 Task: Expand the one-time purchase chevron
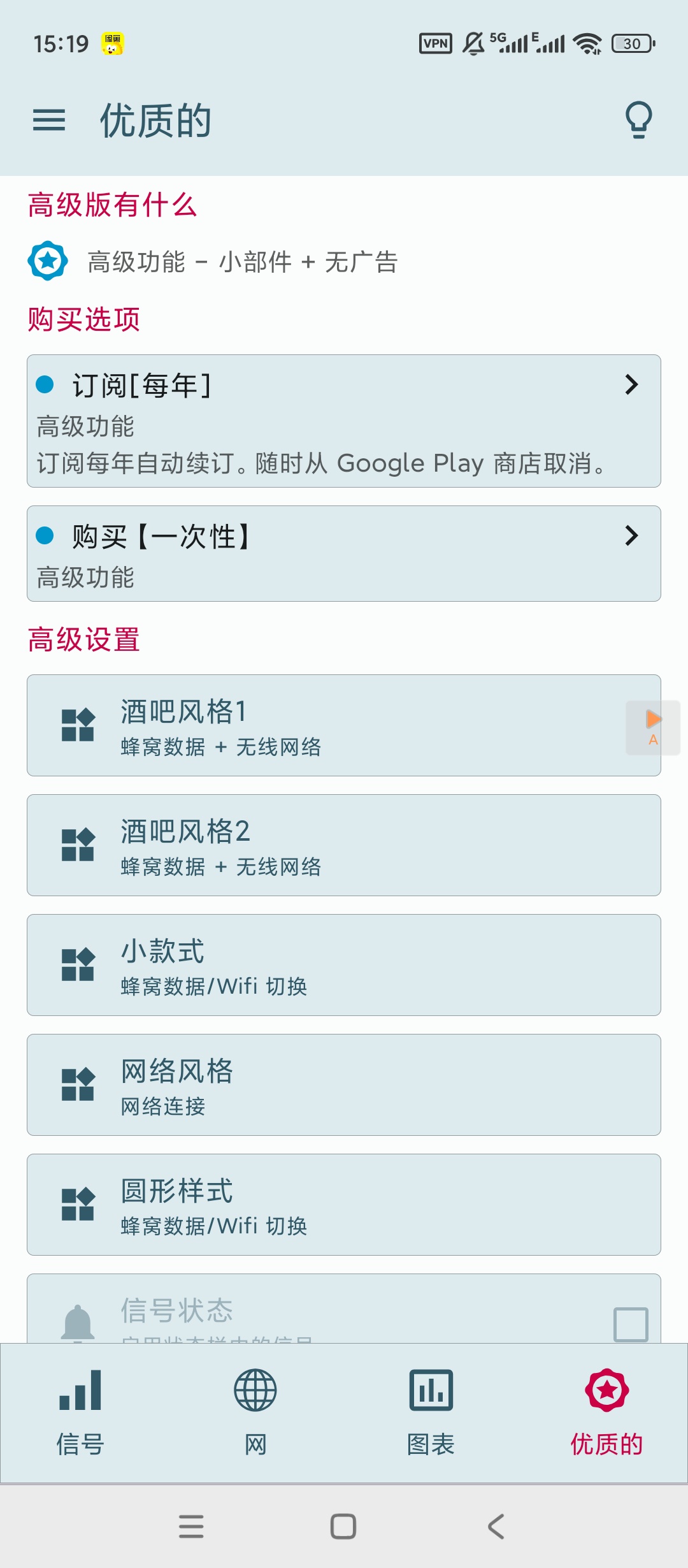pyautogui.click(x=631, y=537)
